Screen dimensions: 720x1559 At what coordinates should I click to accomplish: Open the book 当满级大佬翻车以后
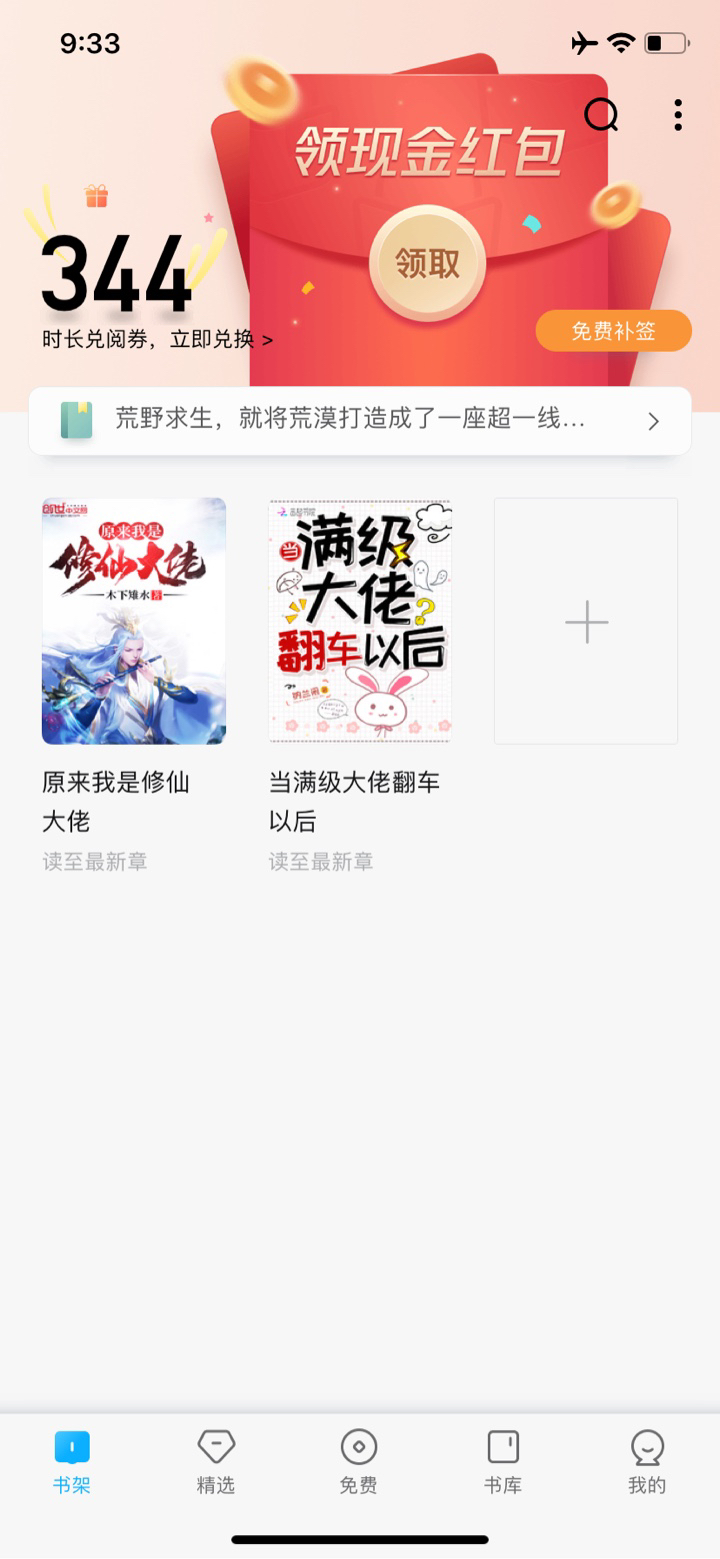point(360,621)
